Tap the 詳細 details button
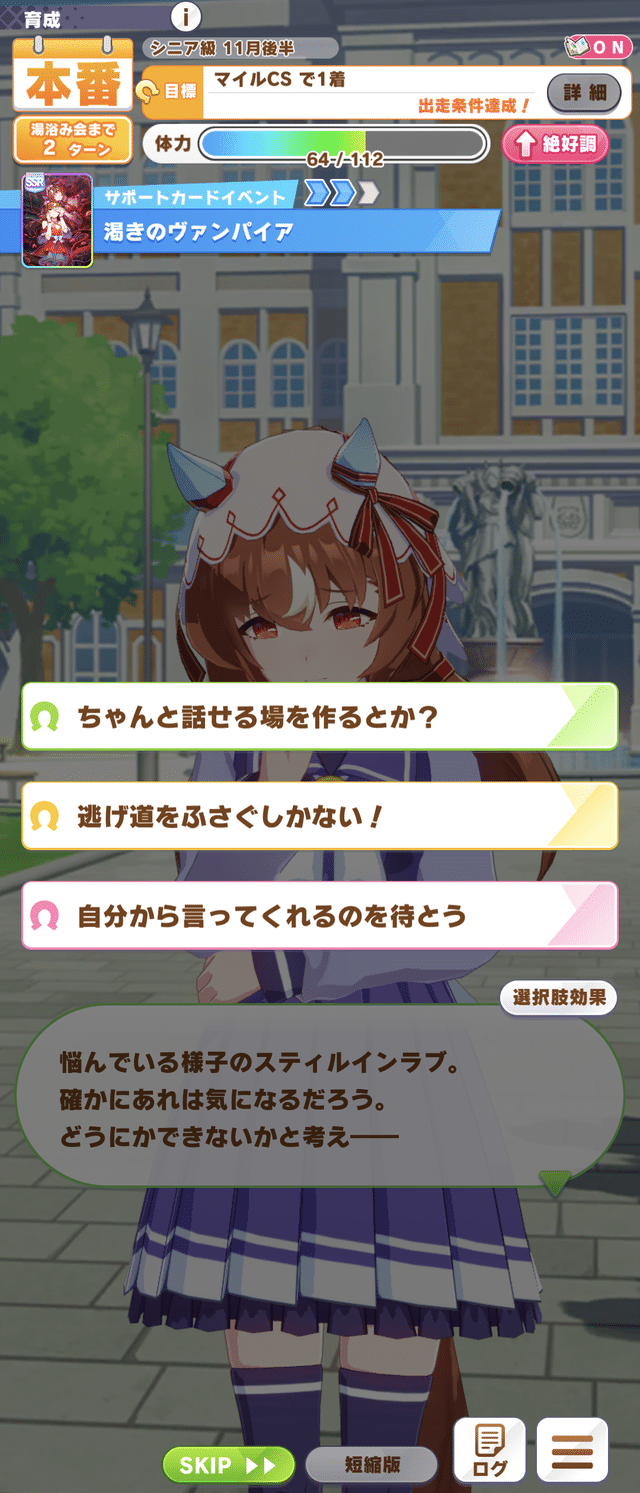640x1493 pixels. [x=584, y=93]
